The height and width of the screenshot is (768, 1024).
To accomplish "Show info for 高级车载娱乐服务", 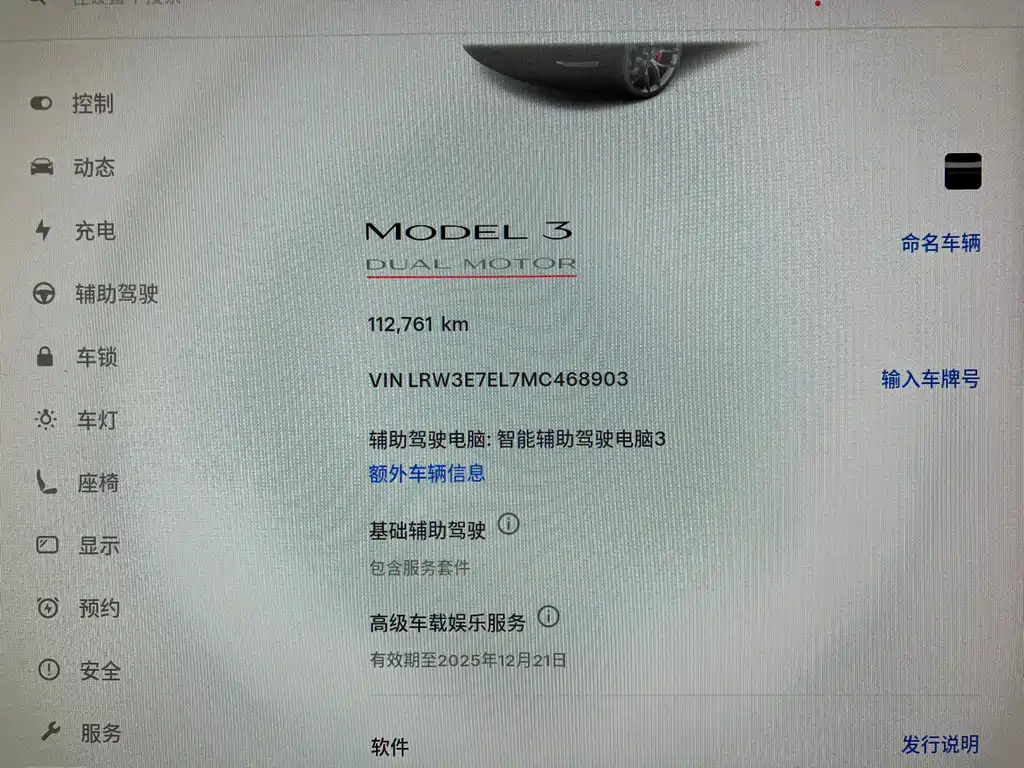I will point(548,616).
